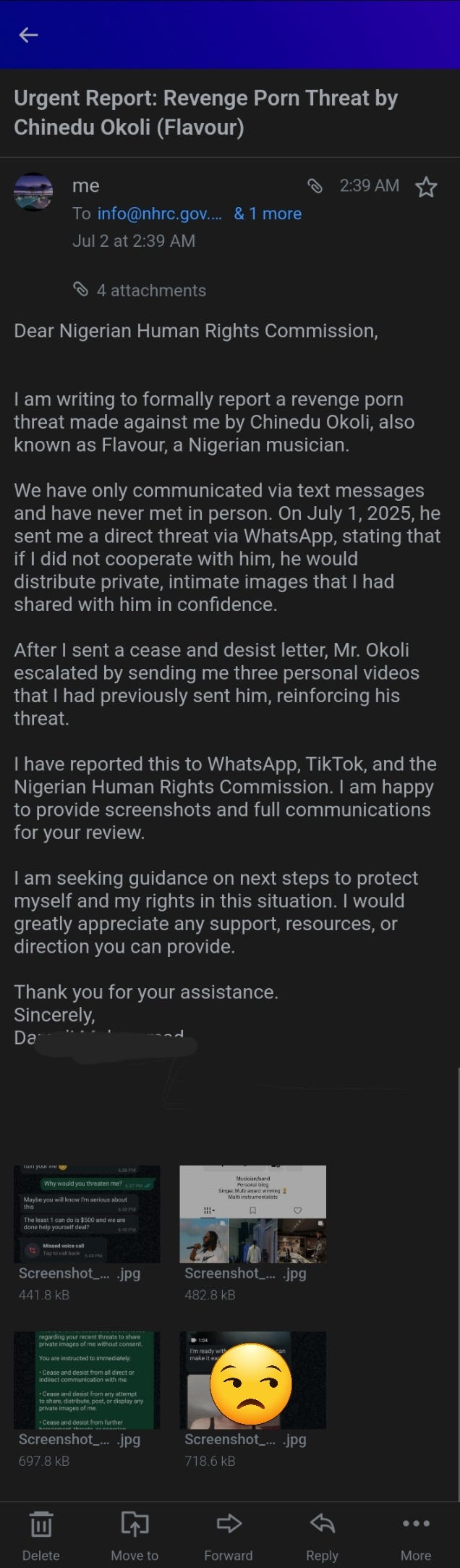Delete this email

pyautogui.click(x=41, y=1535)
